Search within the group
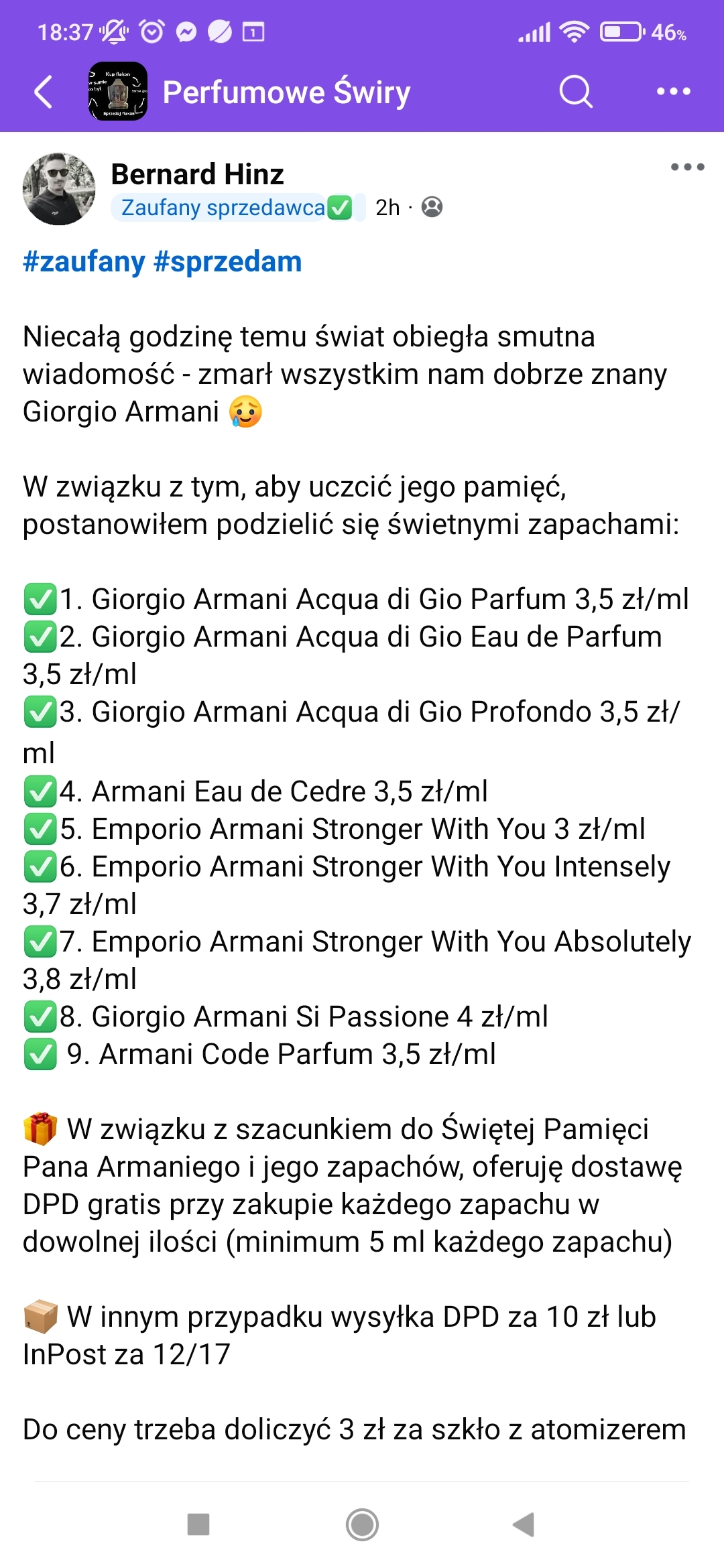 [x=575, y=92]
